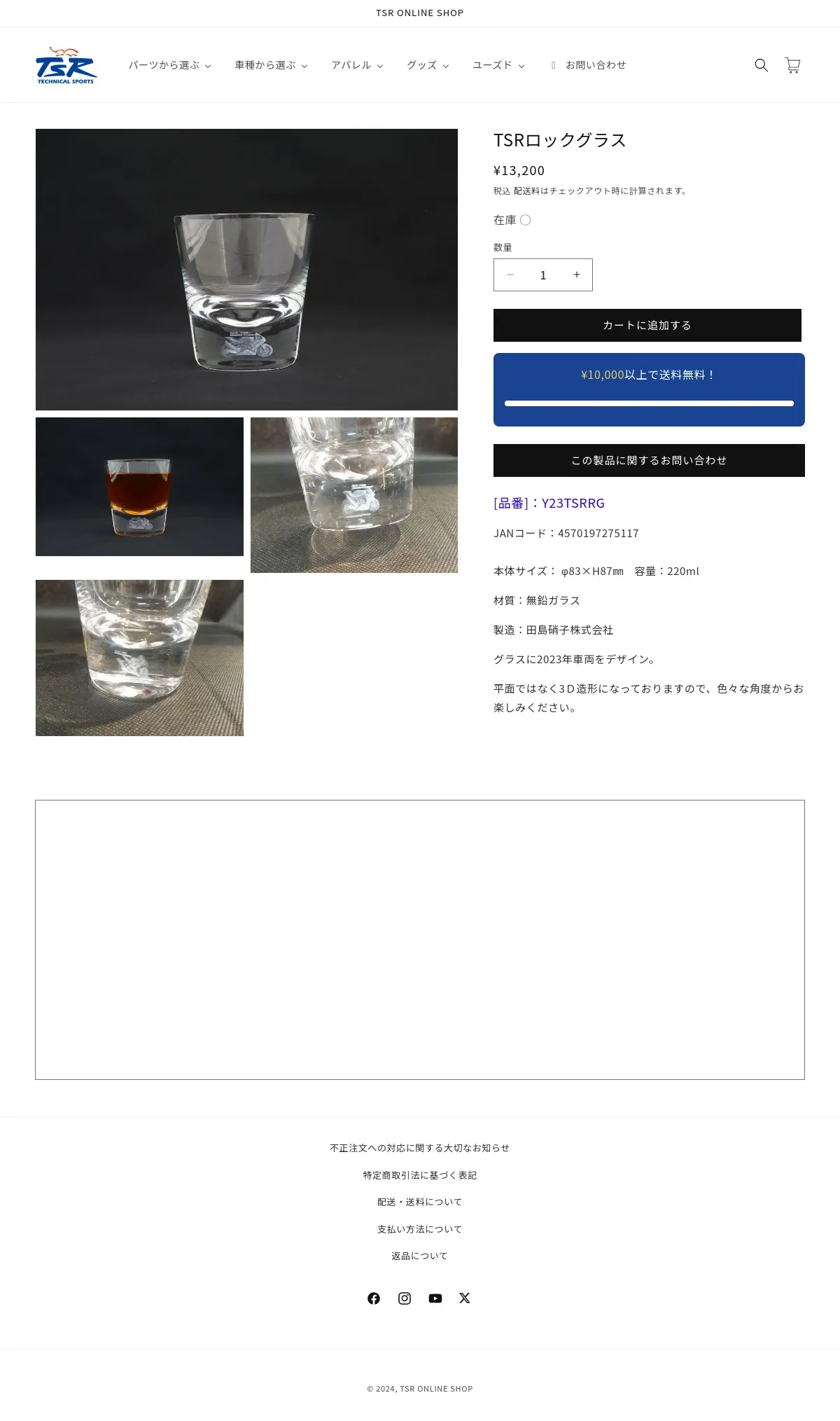
Task: Expand the パーツから選ぶ menu
Action: (x=169, y=65)
